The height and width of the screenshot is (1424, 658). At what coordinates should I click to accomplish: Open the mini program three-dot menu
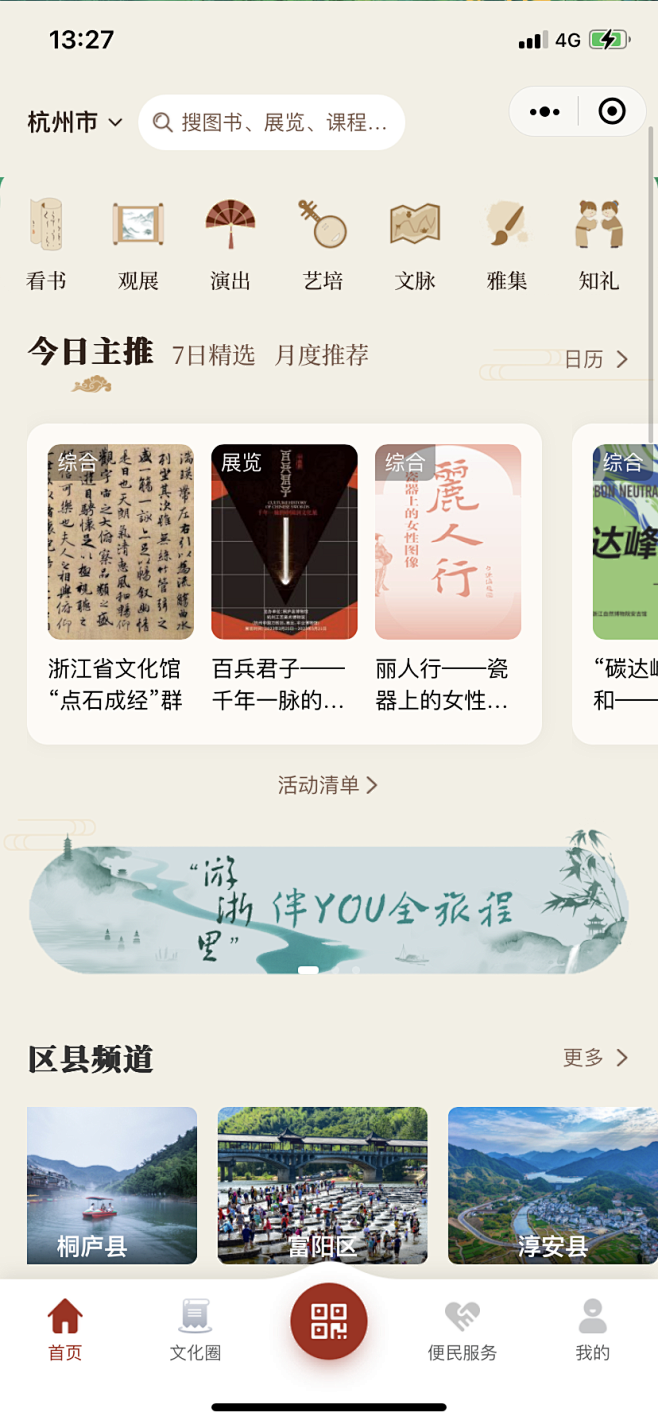[x=544, y=111]
